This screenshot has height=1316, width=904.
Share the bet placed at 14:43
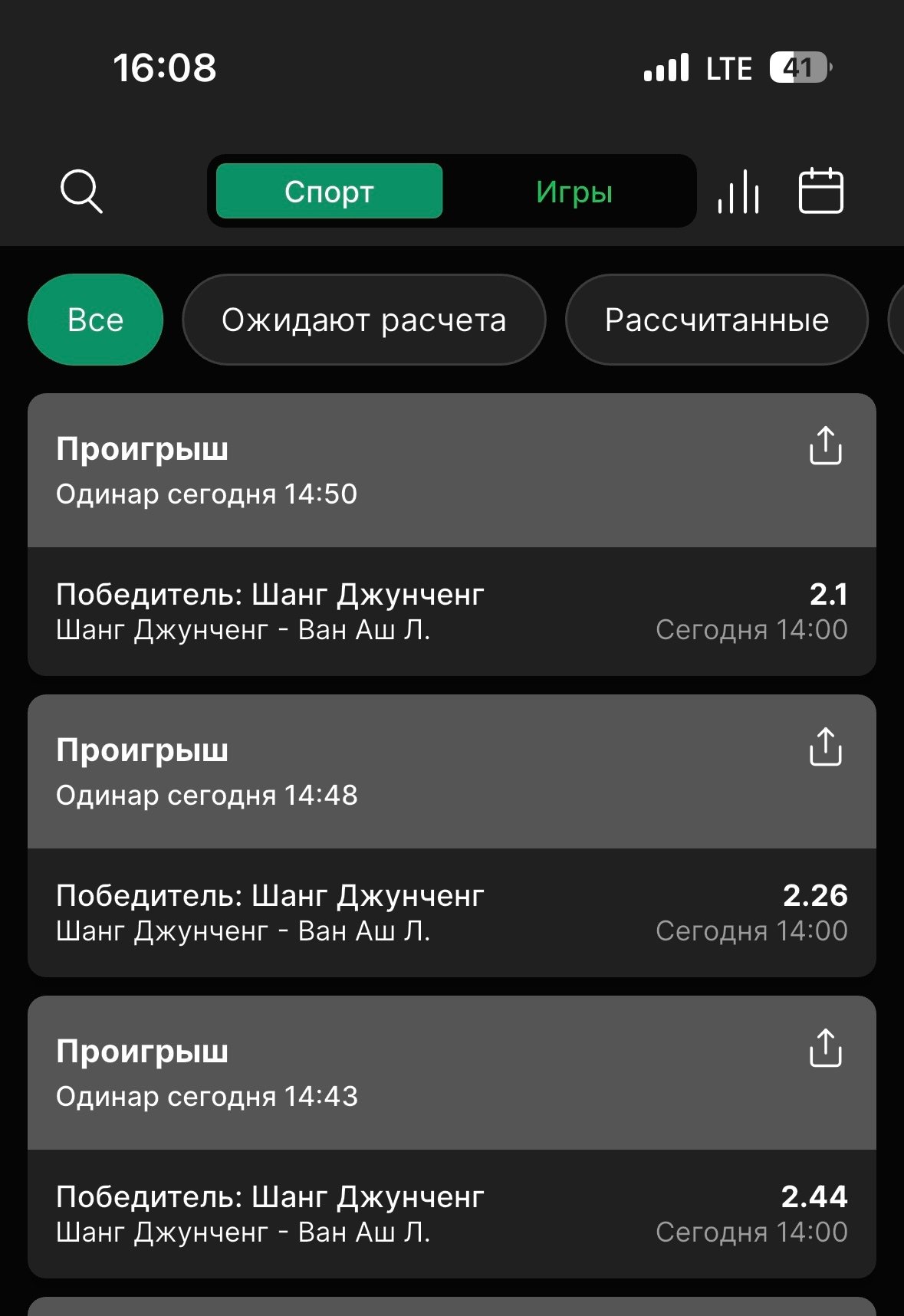(825, 1049)
